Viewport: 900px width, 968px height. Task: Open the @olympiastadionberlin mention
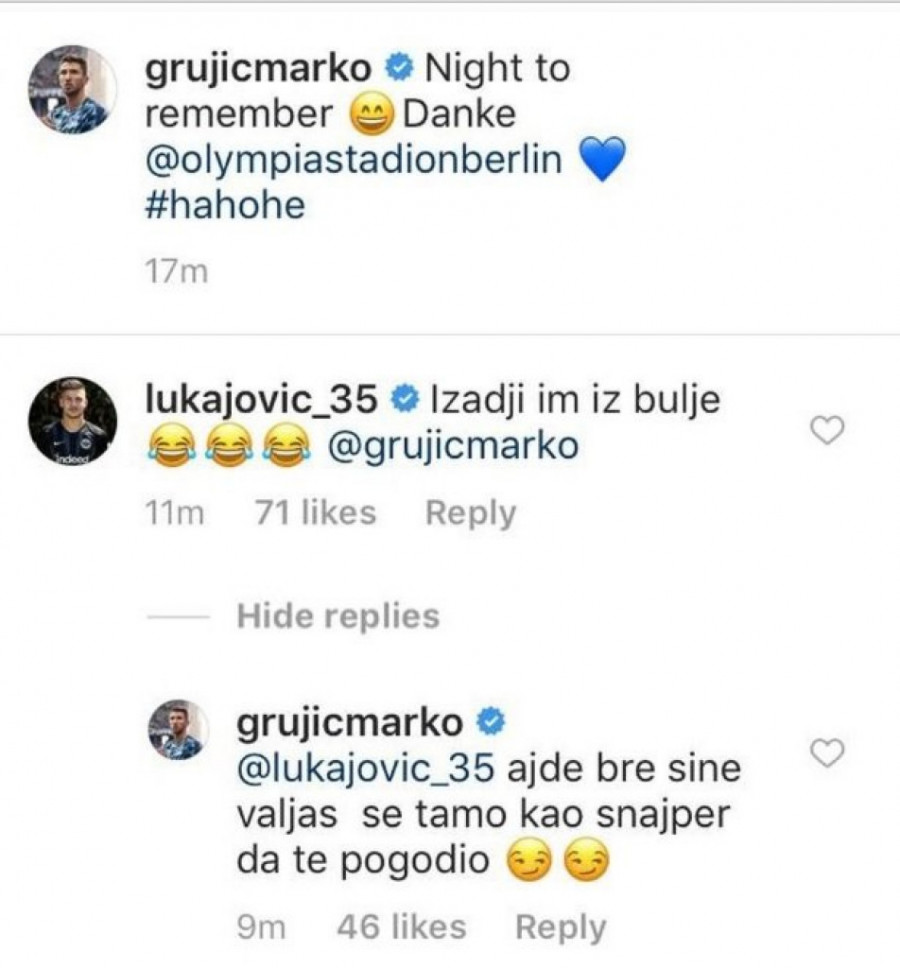(x=354, y=160)
